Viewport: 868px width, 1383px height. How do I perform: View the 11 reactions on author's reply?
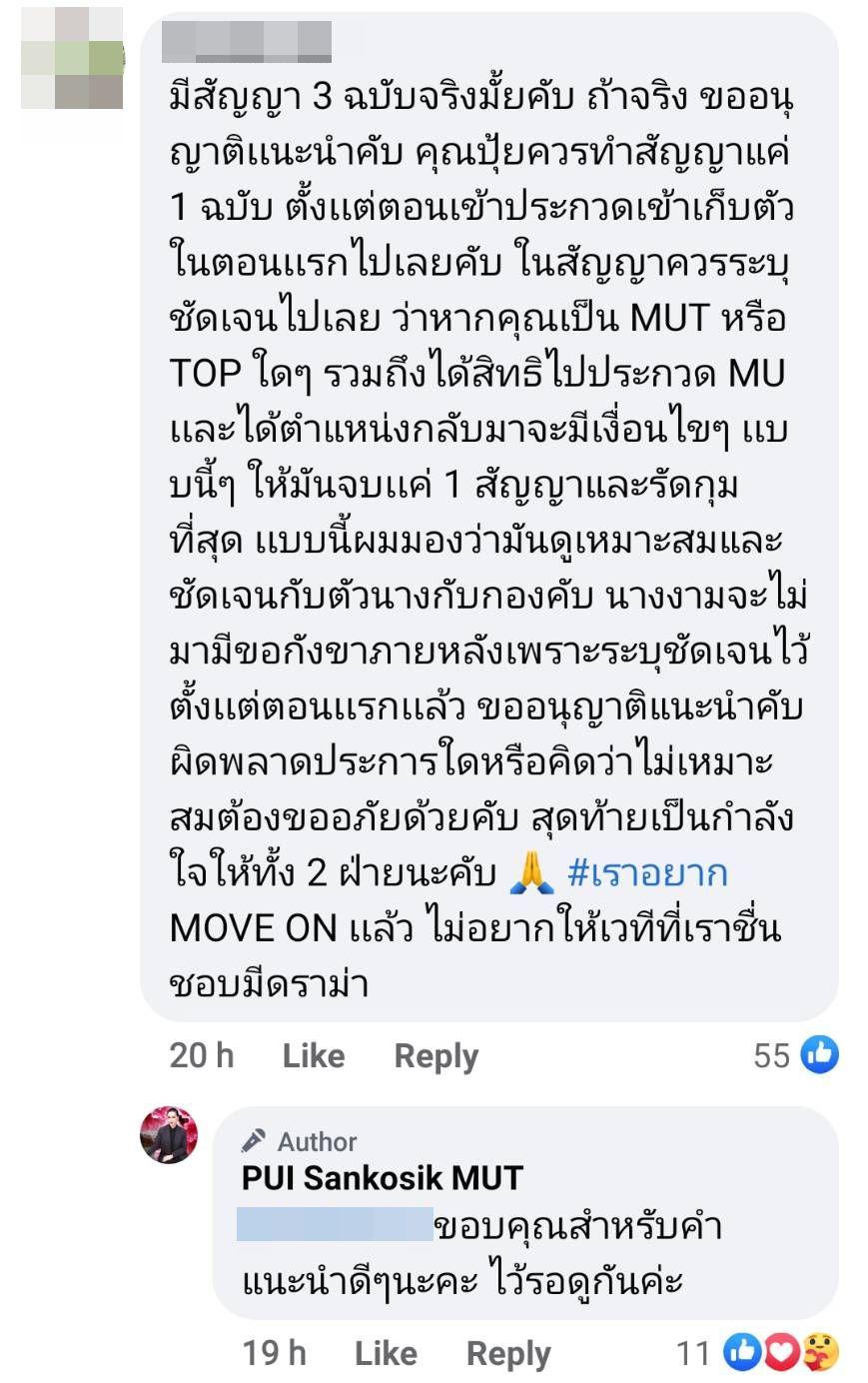759,1353
